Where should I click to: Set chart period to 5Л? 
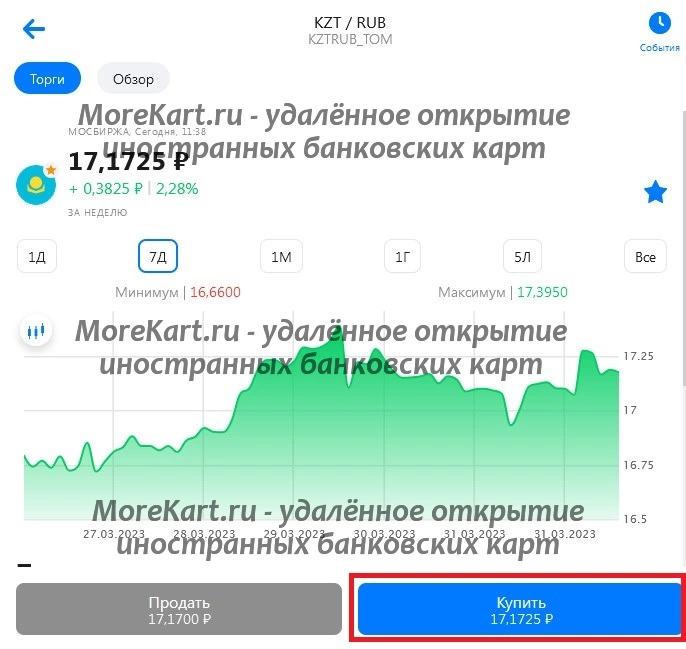[522, 257]
